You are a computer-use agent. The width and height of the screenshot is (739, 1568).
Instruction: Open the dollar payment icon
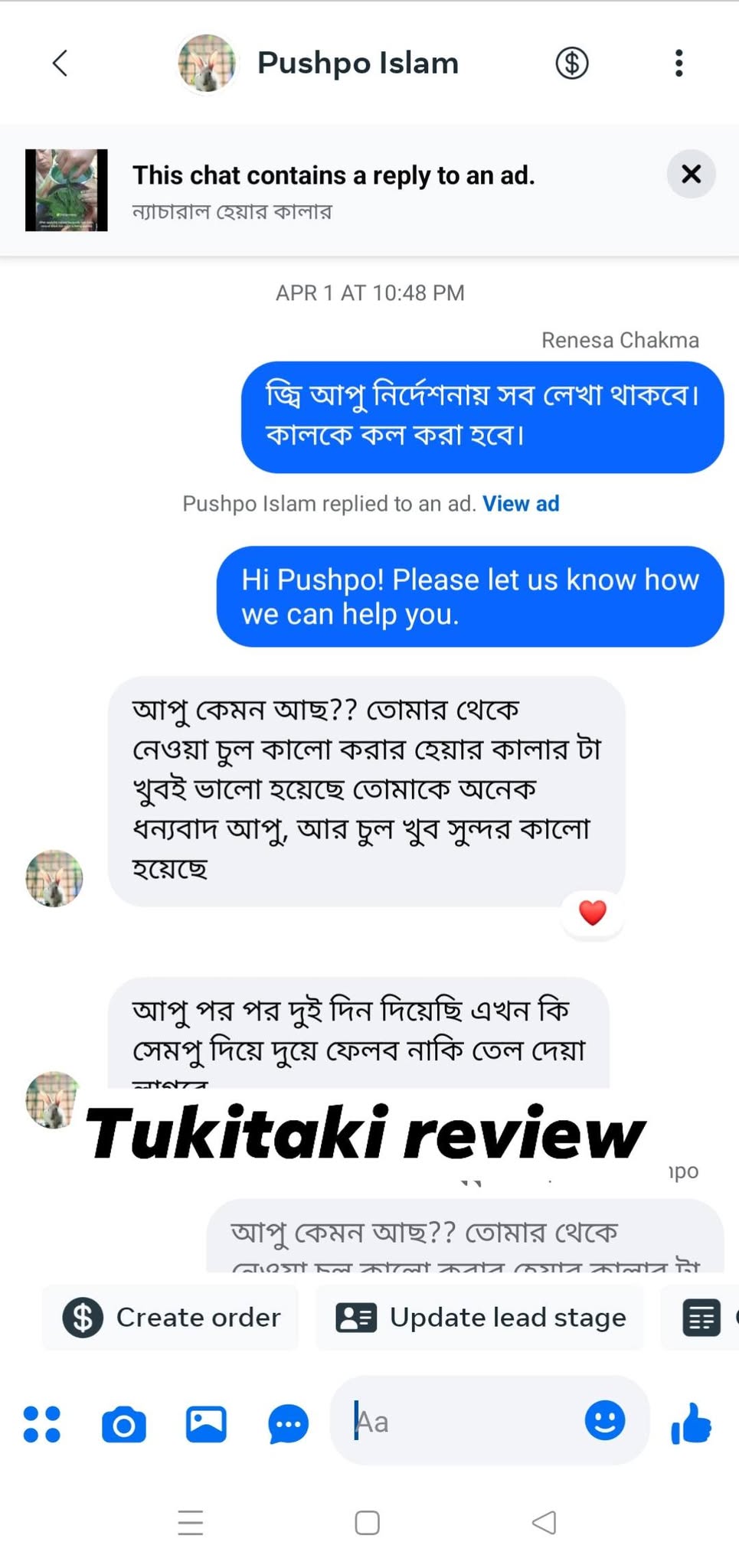tap(571, 64)
